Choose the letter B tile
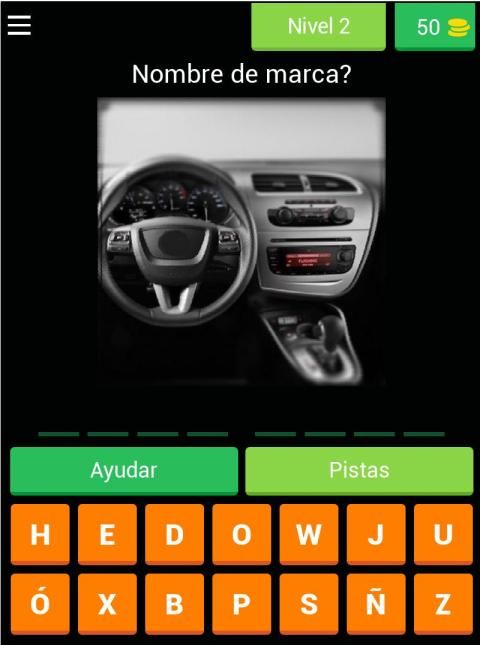480x645 pixels. point(174,604)
